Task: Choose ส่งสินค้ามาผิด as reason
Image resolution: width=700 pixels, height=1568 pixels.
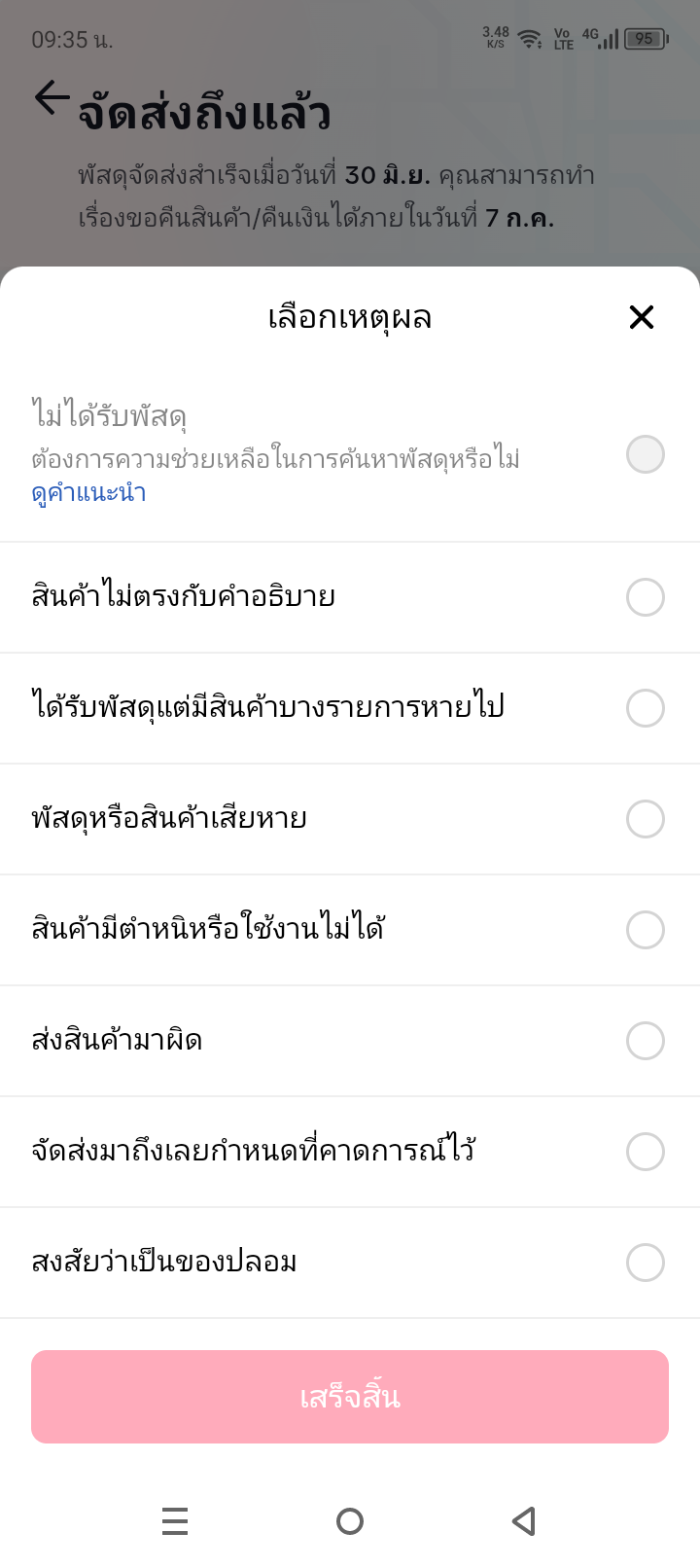Action: (x=350, y=1041)
